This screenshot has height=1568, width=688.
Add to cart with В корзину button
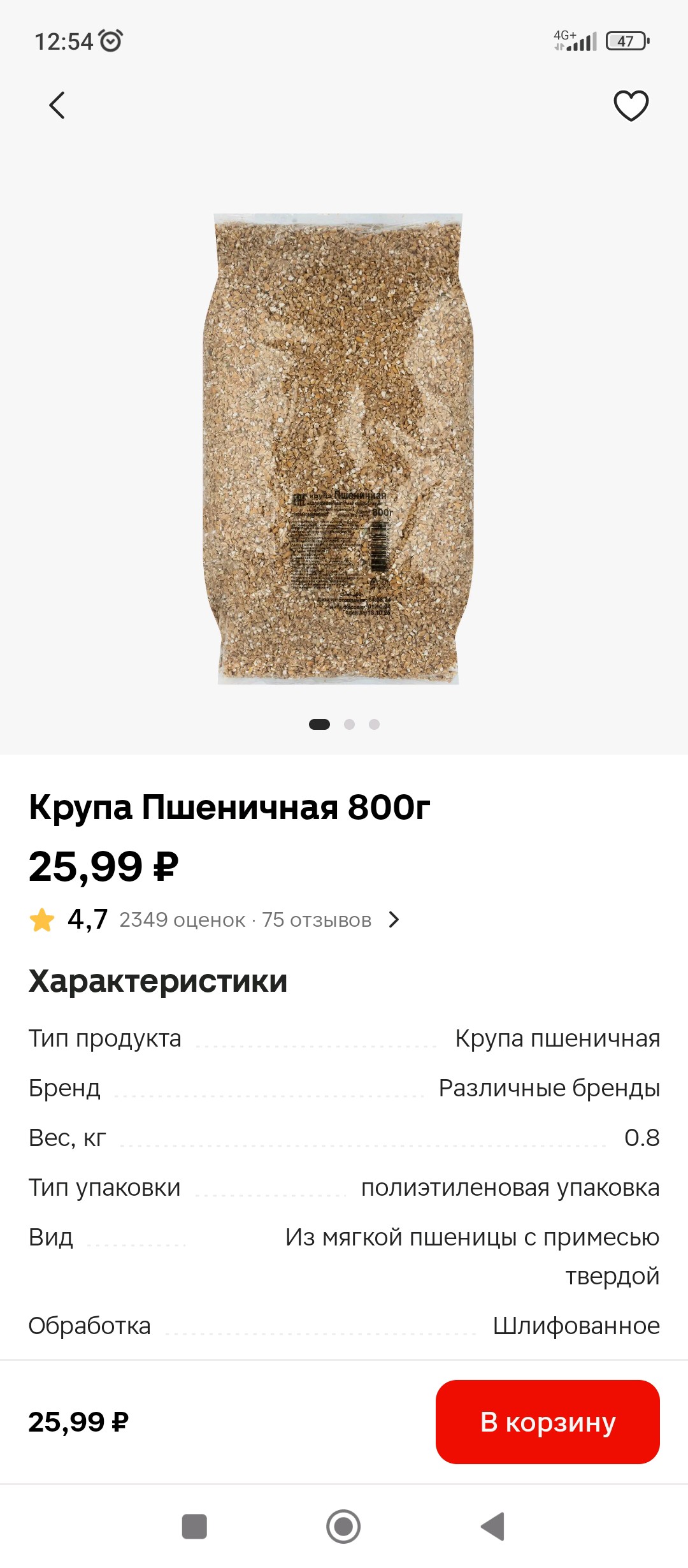pos(547,1422)
